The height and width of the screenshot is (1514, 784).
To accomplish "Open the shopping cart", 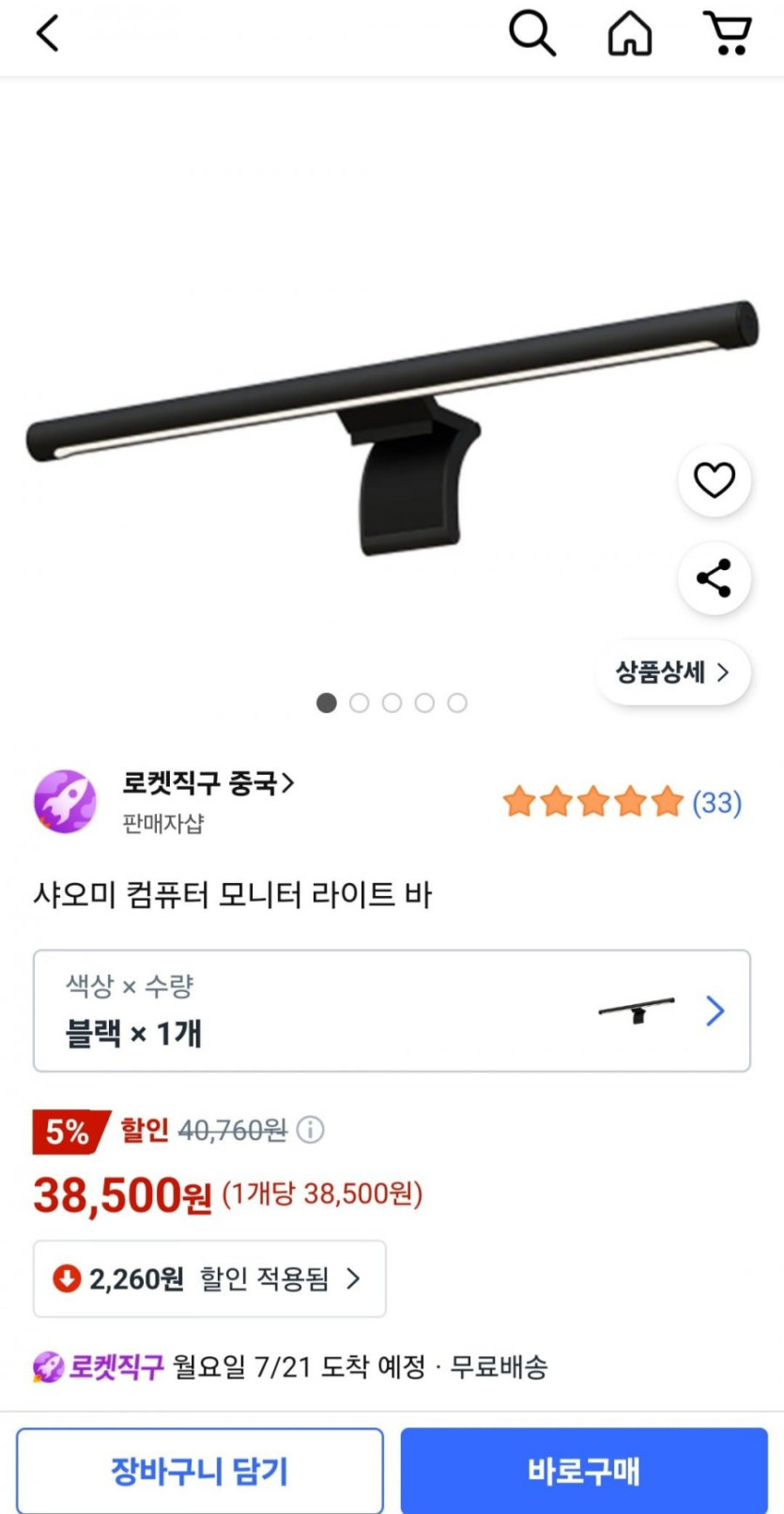I will pos(729,34).
